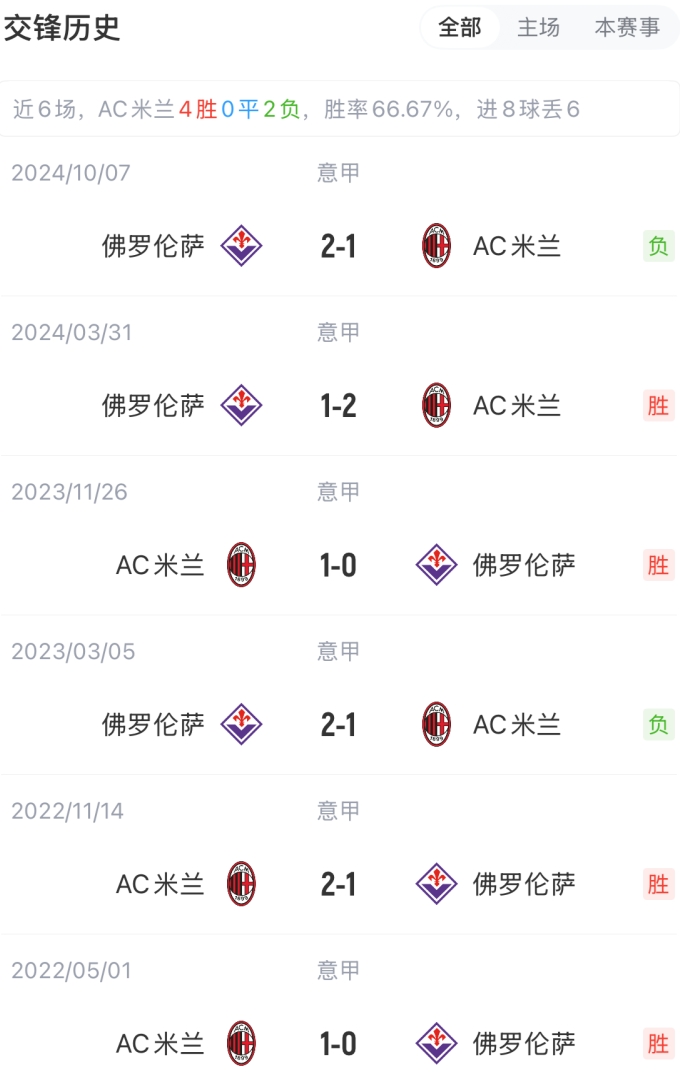Open the 2024/10/07 match 佛罗伦萨 2-1 AC米兰

[x=338, y=246]
